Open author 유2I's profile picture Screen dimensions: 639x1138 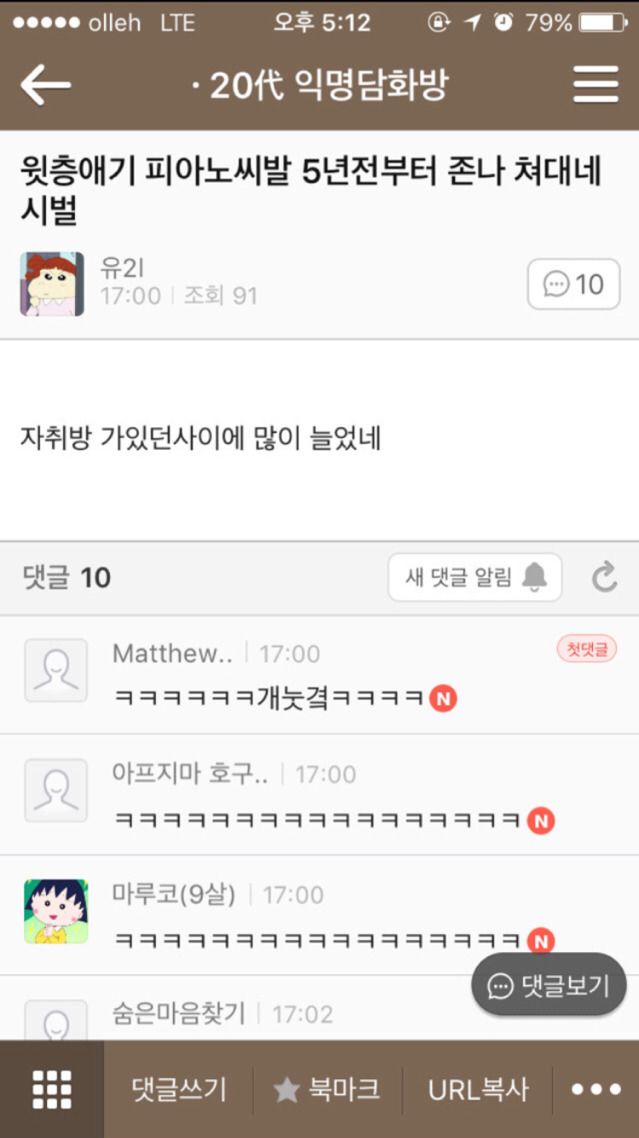click(x=52, y=284)
